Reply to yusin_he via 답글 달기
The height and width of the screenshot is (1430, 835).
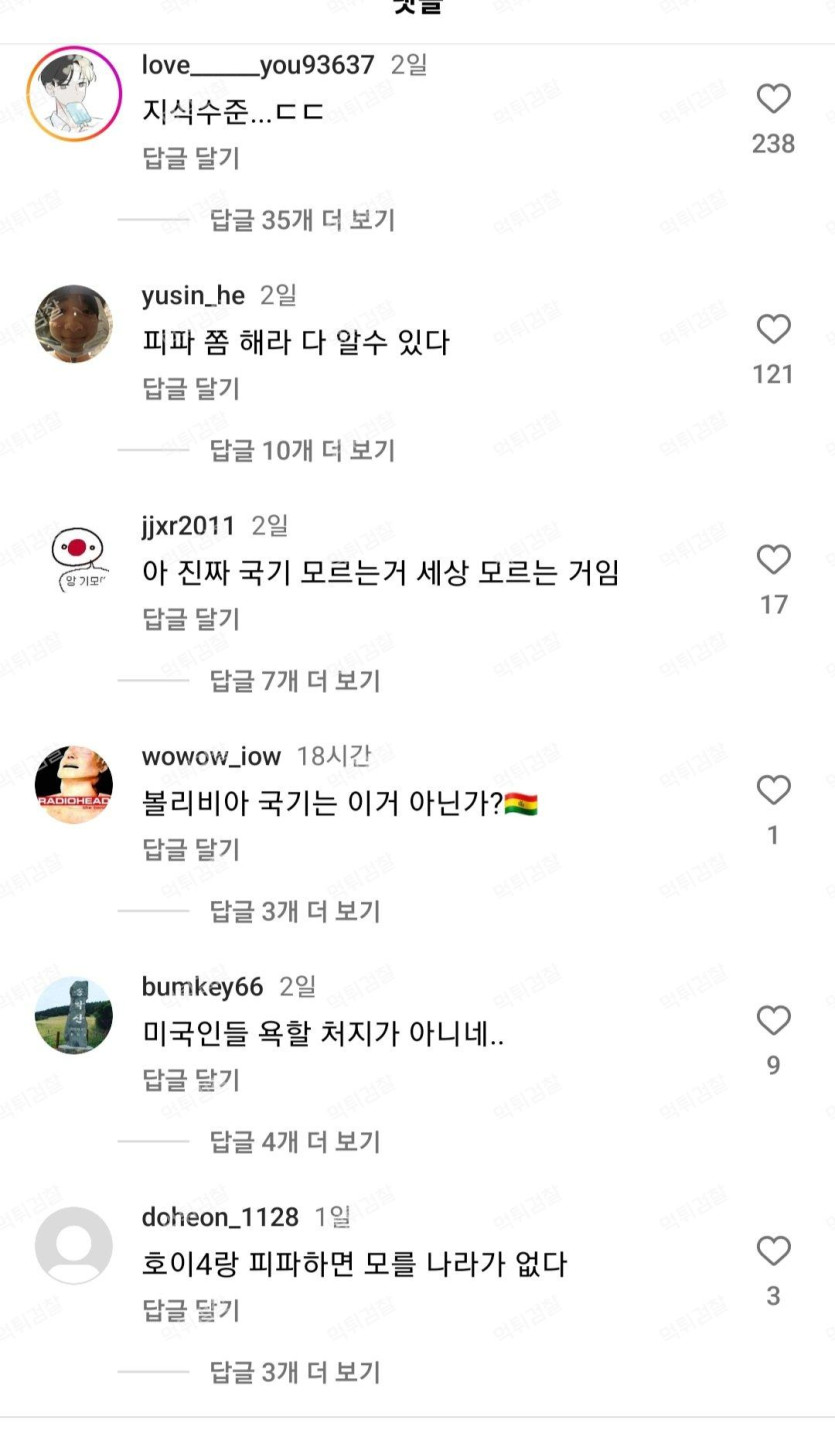click(x=191, y=388)
